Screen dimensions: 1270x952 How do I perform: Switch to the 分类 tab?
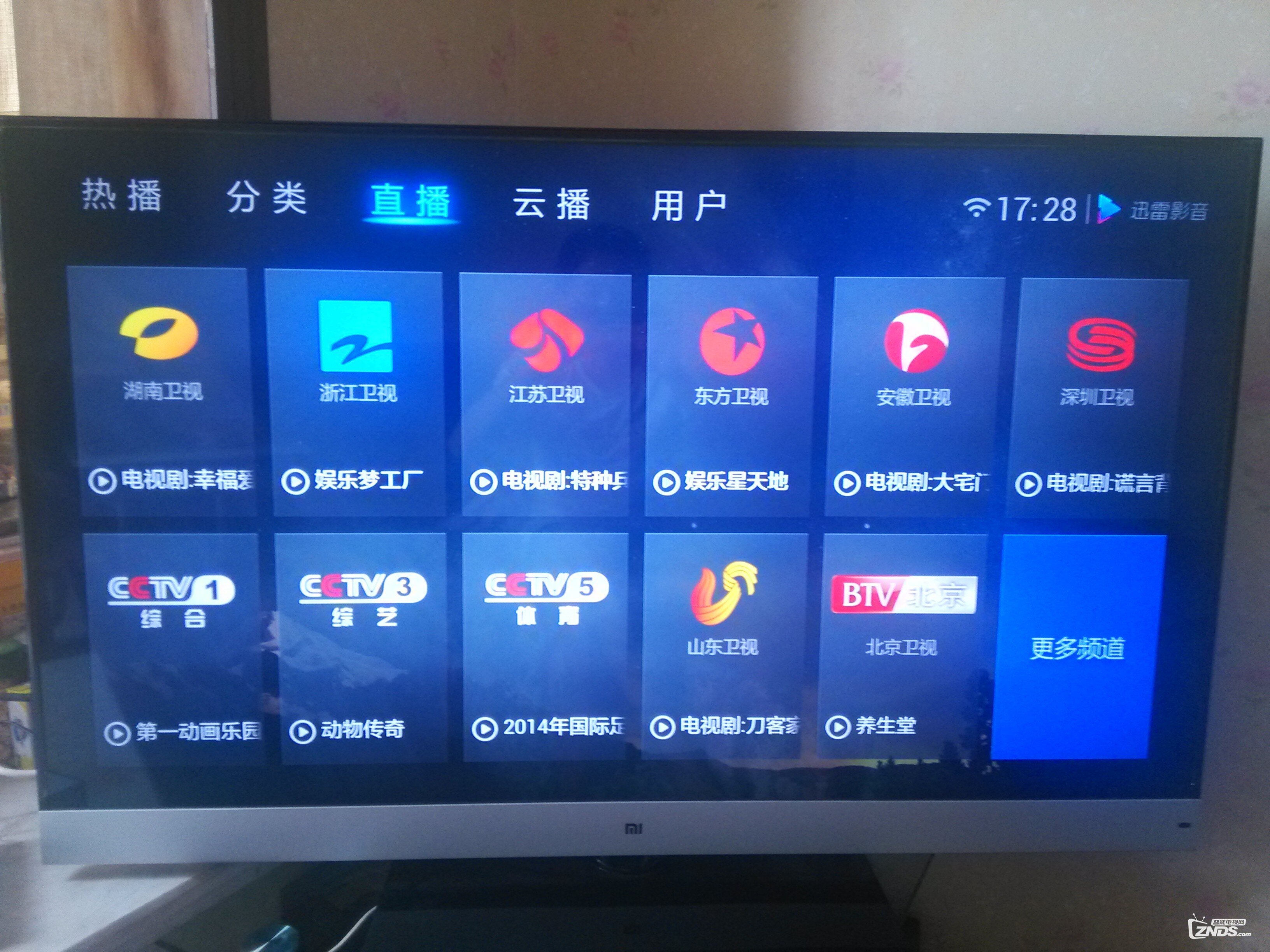267,198
